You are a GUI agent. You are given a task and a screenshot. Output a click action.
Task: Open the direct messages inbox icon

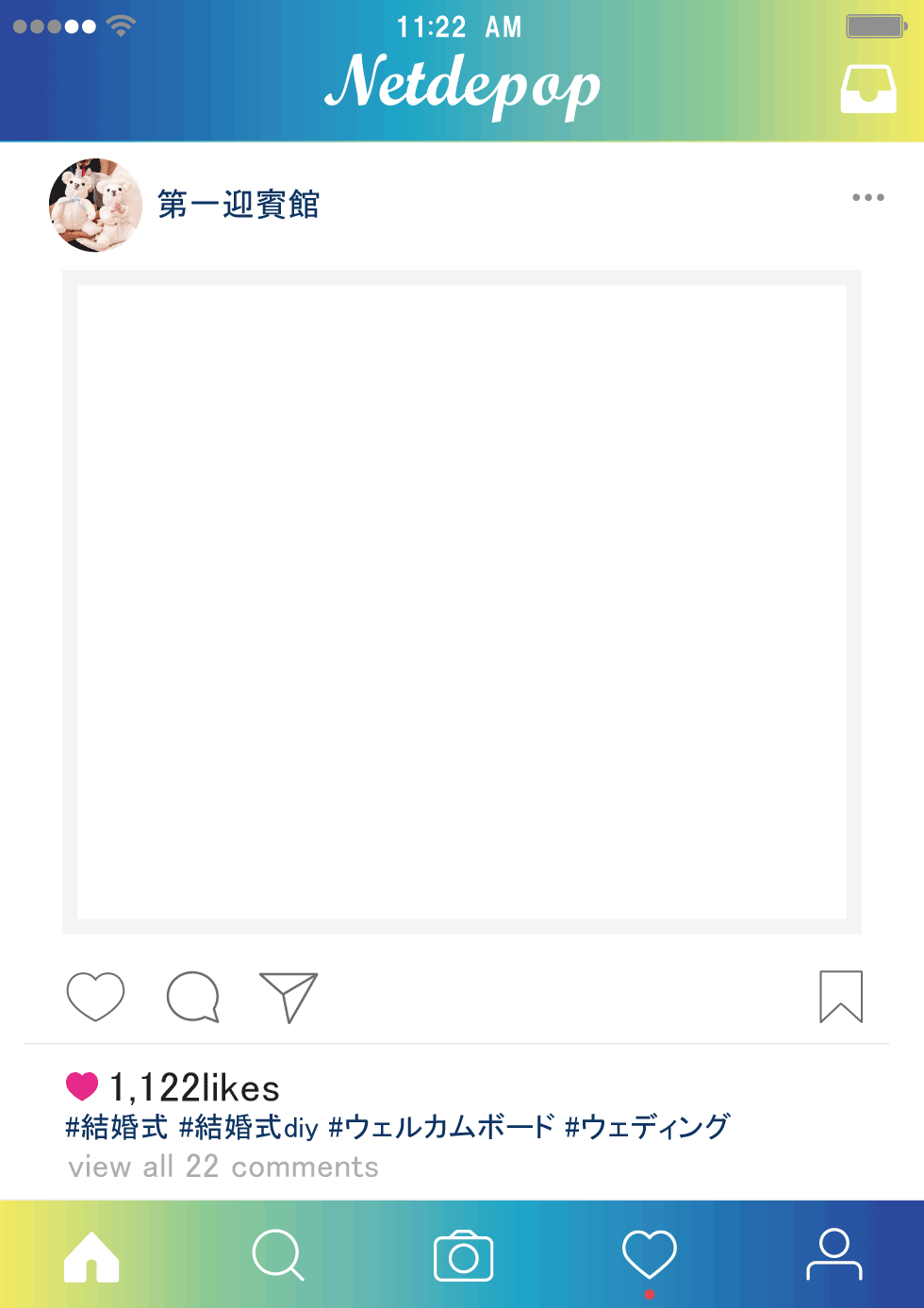pos(867,88)
